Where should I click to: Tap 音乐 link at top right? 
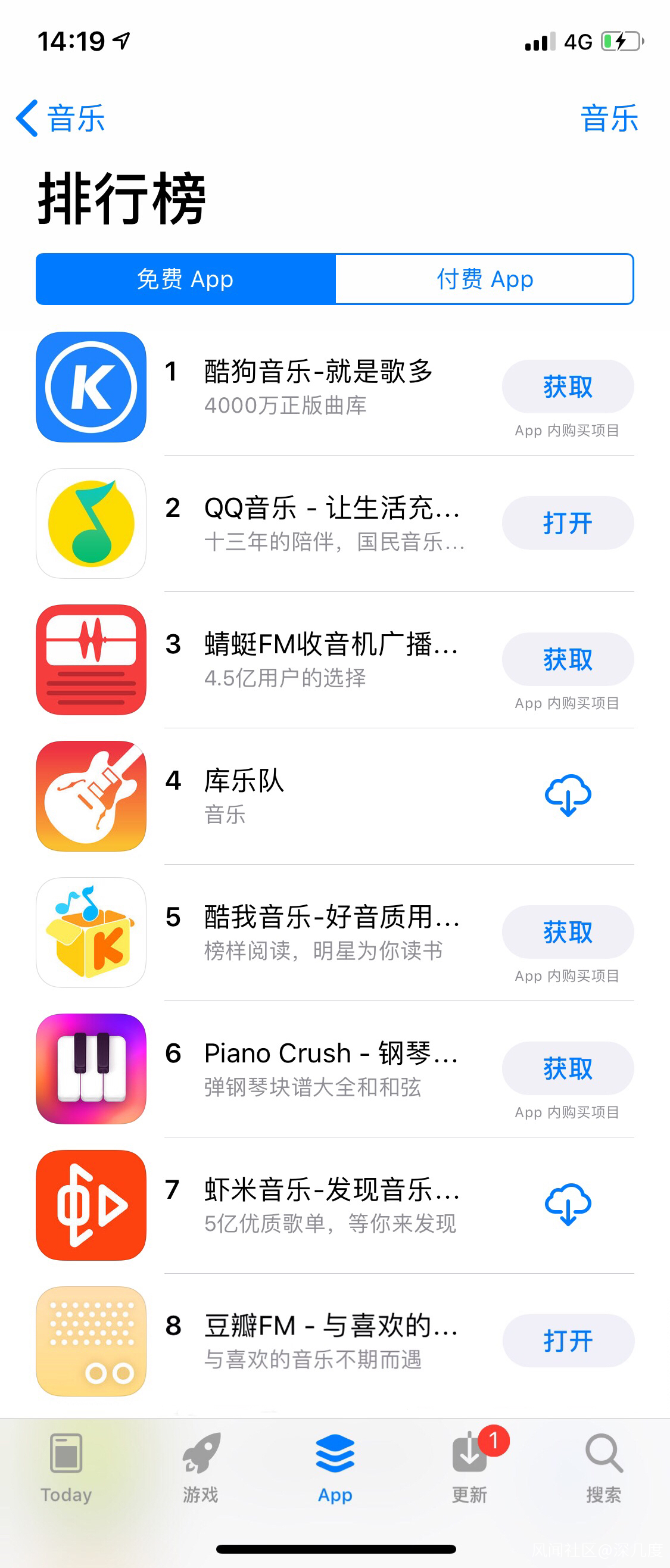(x=609, y=118)
